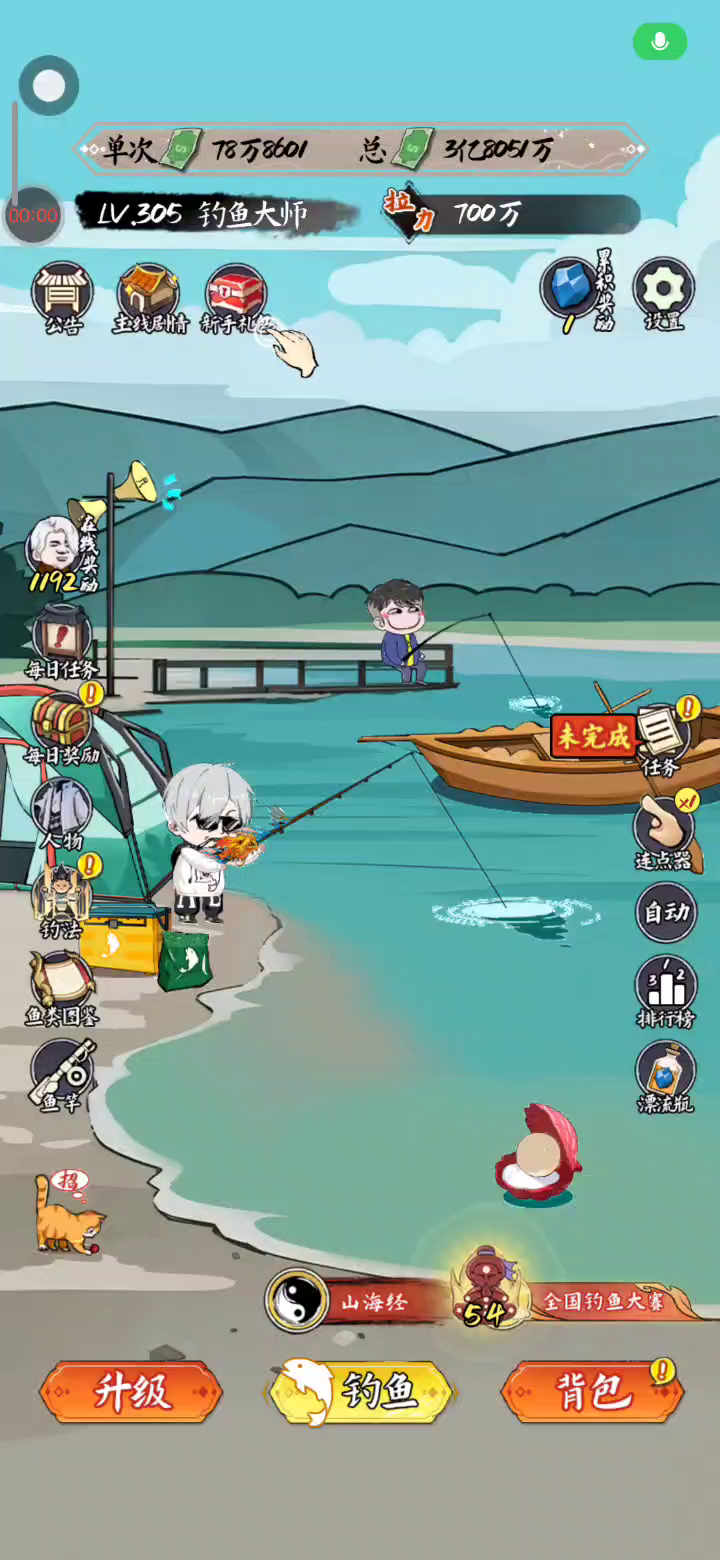The image size is (720, 1560).
Task: Open 设置 settings gear
Action: pos(664,294)
